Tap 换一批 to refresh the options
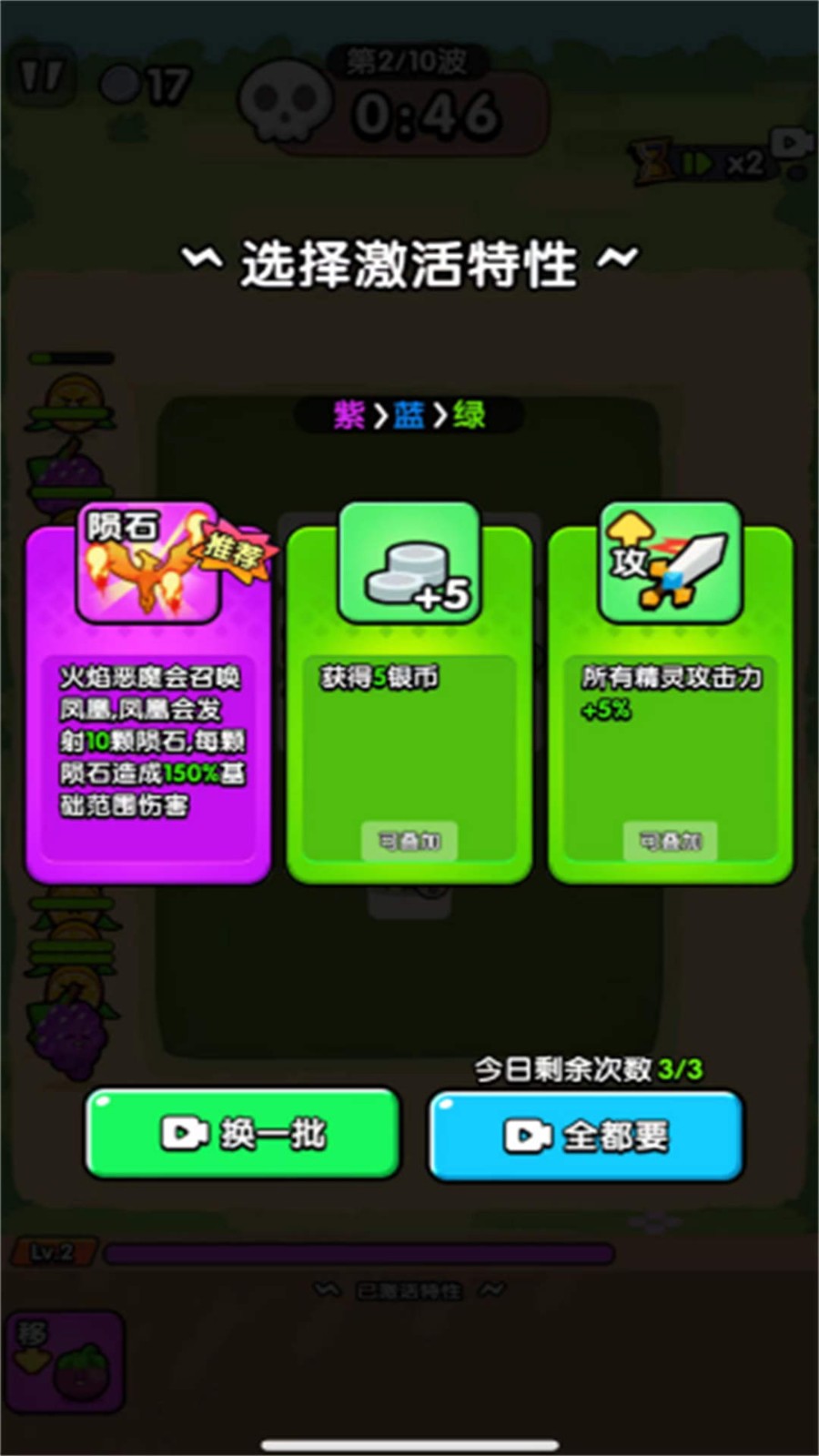 click(x=243, y=1134)
